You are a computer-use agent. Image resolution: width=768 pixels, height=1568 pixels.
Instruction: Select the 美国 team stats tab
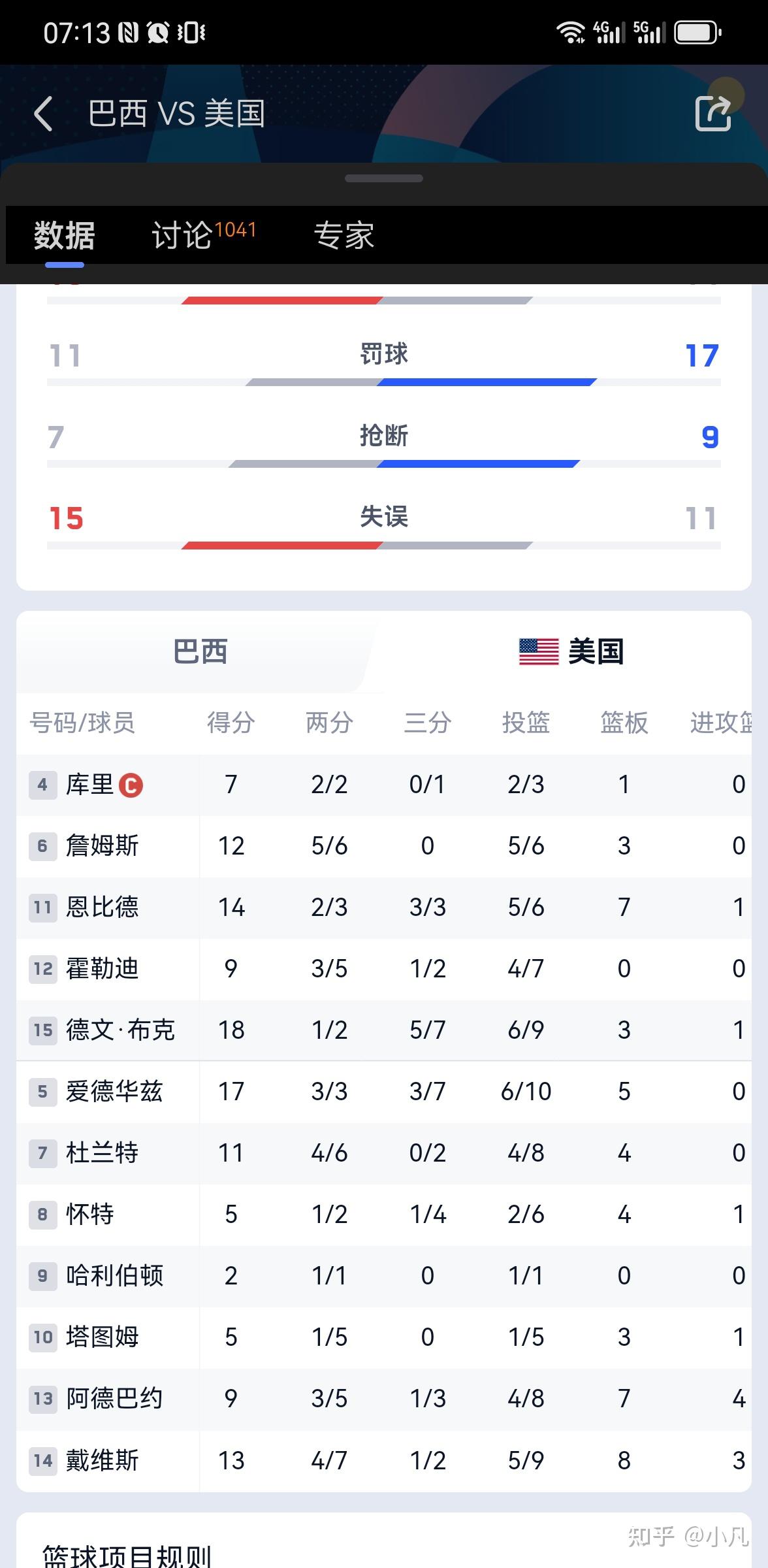pos(571,652)
